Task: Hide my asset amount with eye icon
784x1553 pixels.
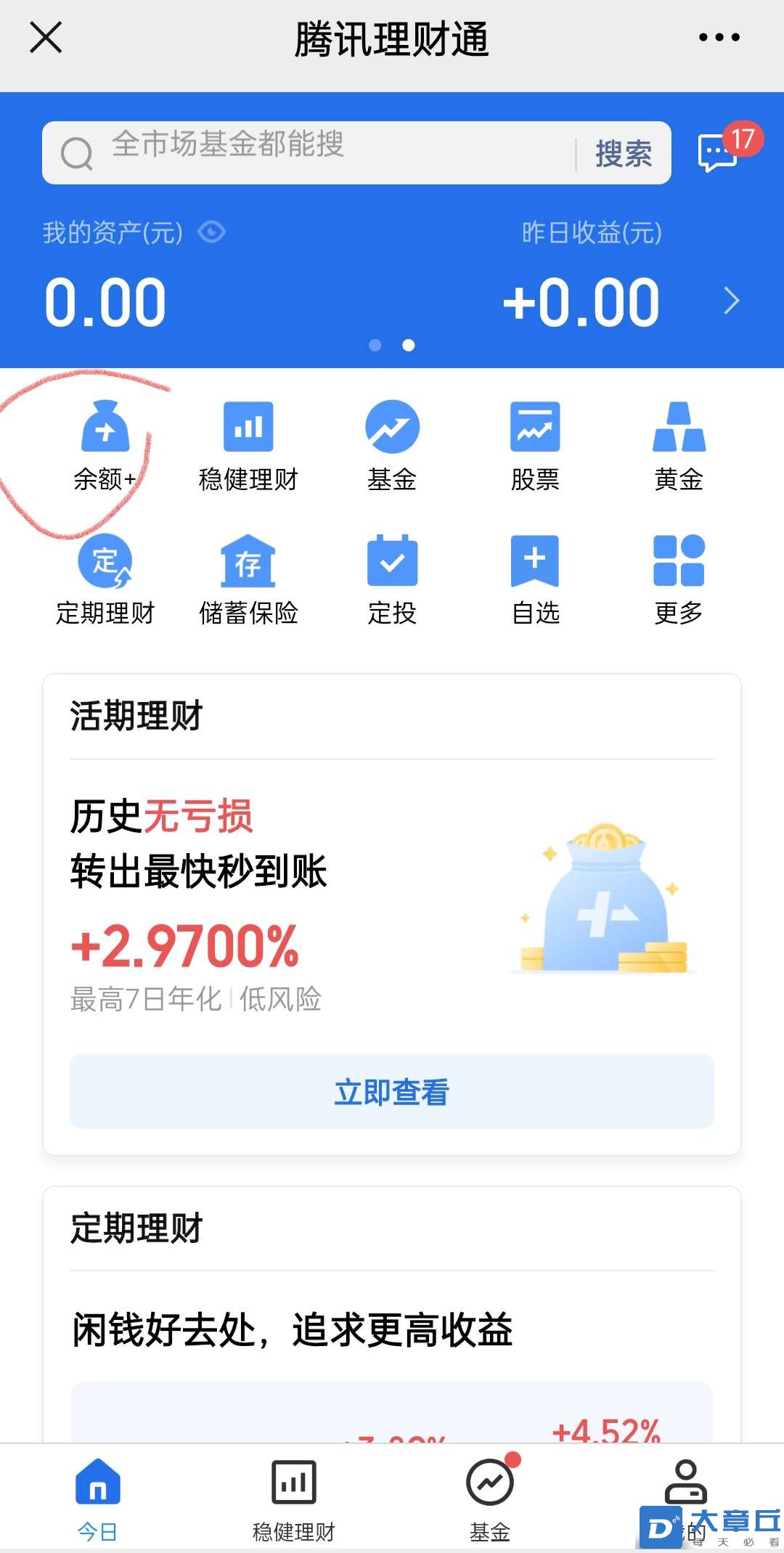Action: point(211,232)
